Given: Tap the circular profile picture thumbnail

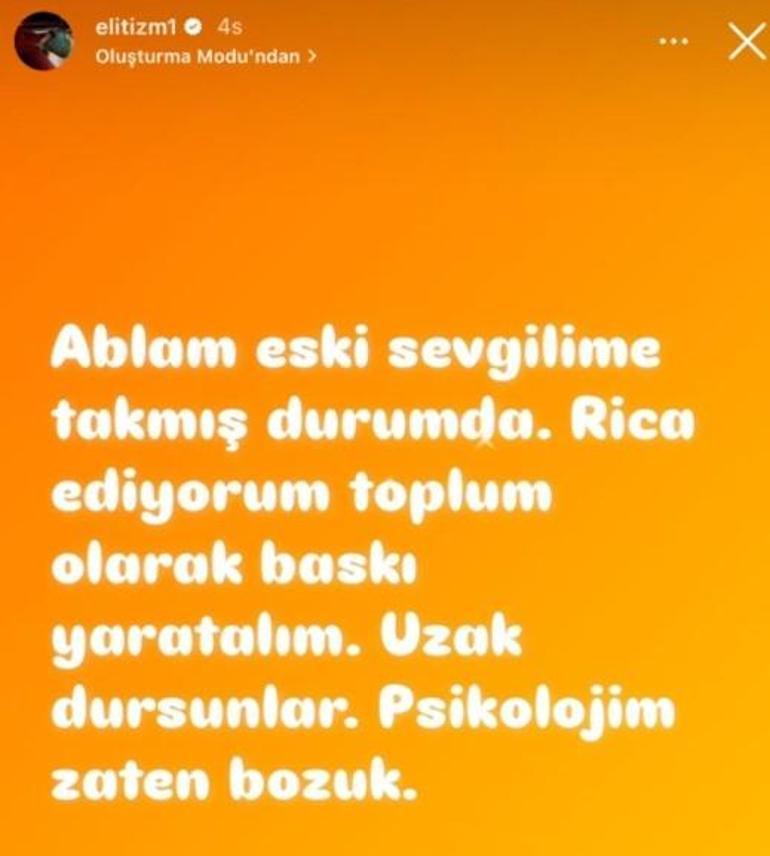Looking at the screenshot, I should (42, 40).
